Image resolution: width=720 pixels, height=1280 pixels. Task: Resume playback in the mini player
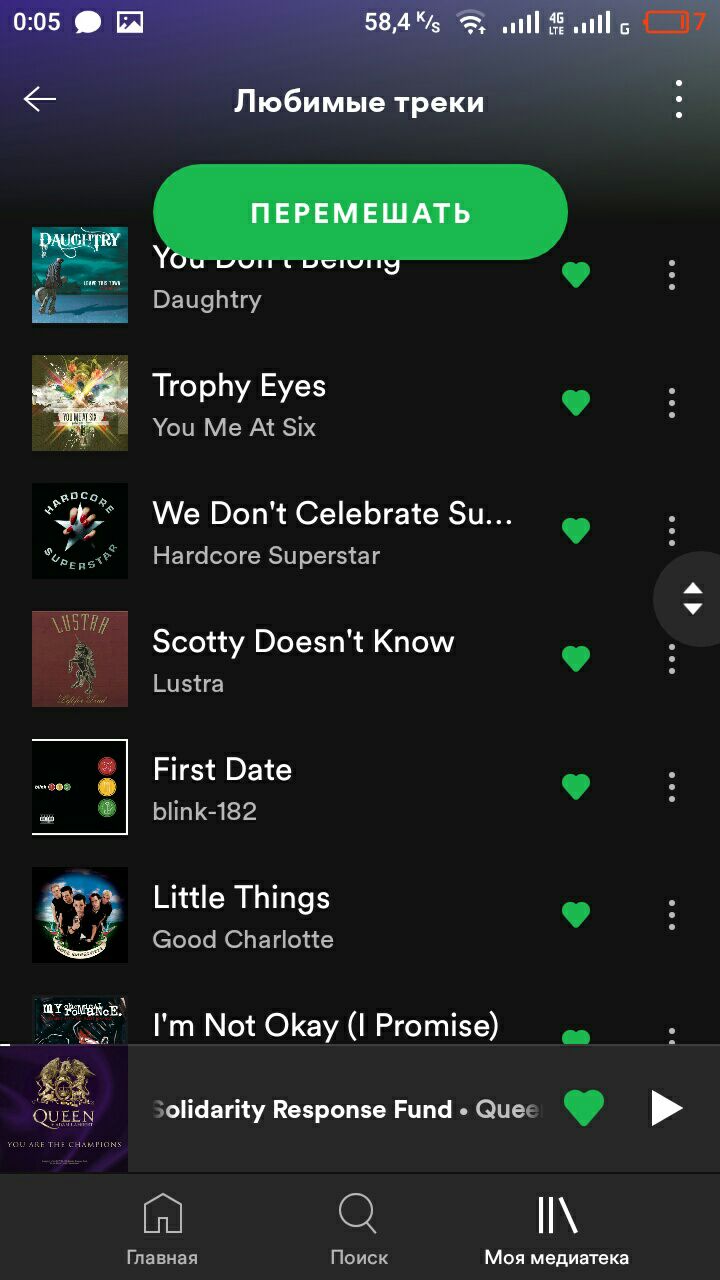coord(666,1108)
